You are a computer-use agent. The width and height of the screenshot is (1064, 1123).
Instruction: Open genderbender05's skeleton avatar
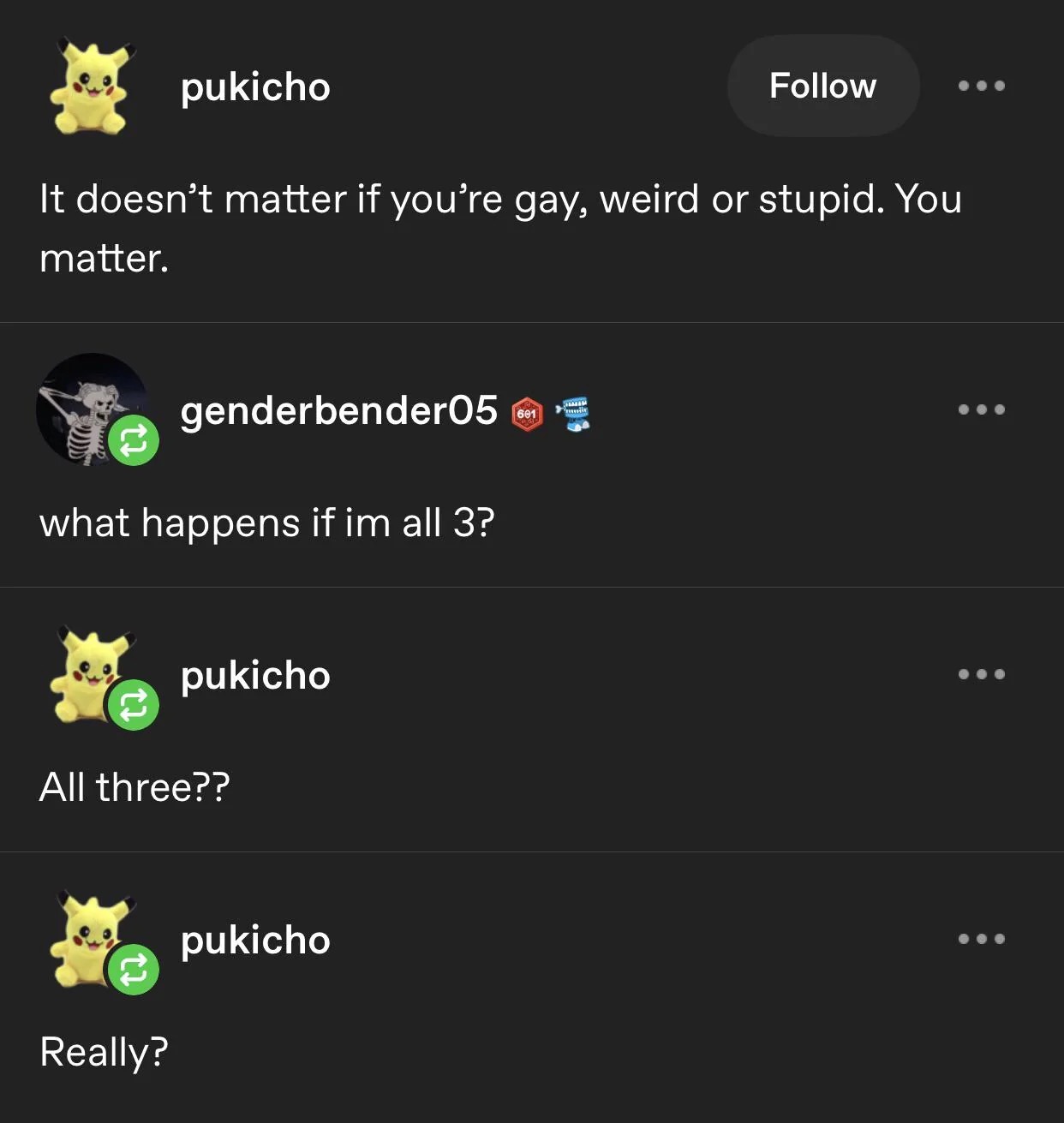[90, 408]
